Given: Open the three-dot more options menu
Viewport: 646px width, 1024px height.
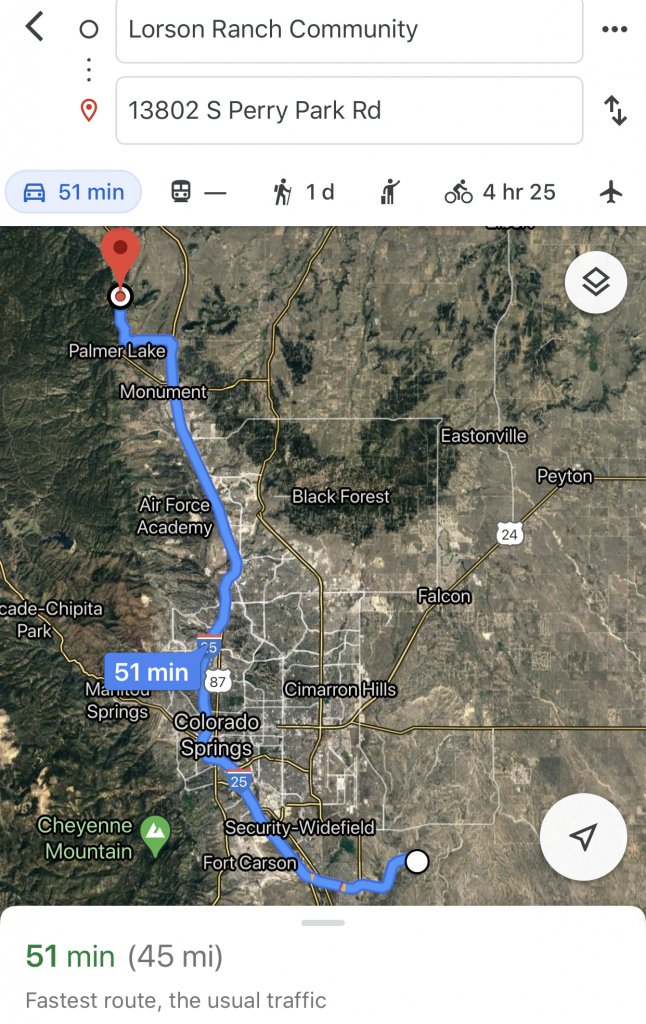Looking at the screenshot, I should tap(614, 29).
